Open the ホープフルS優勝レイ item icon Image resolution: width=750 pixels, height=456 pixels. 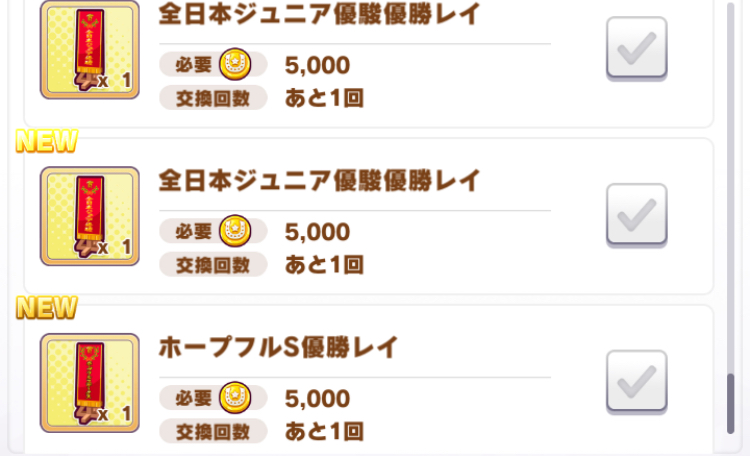90,383
